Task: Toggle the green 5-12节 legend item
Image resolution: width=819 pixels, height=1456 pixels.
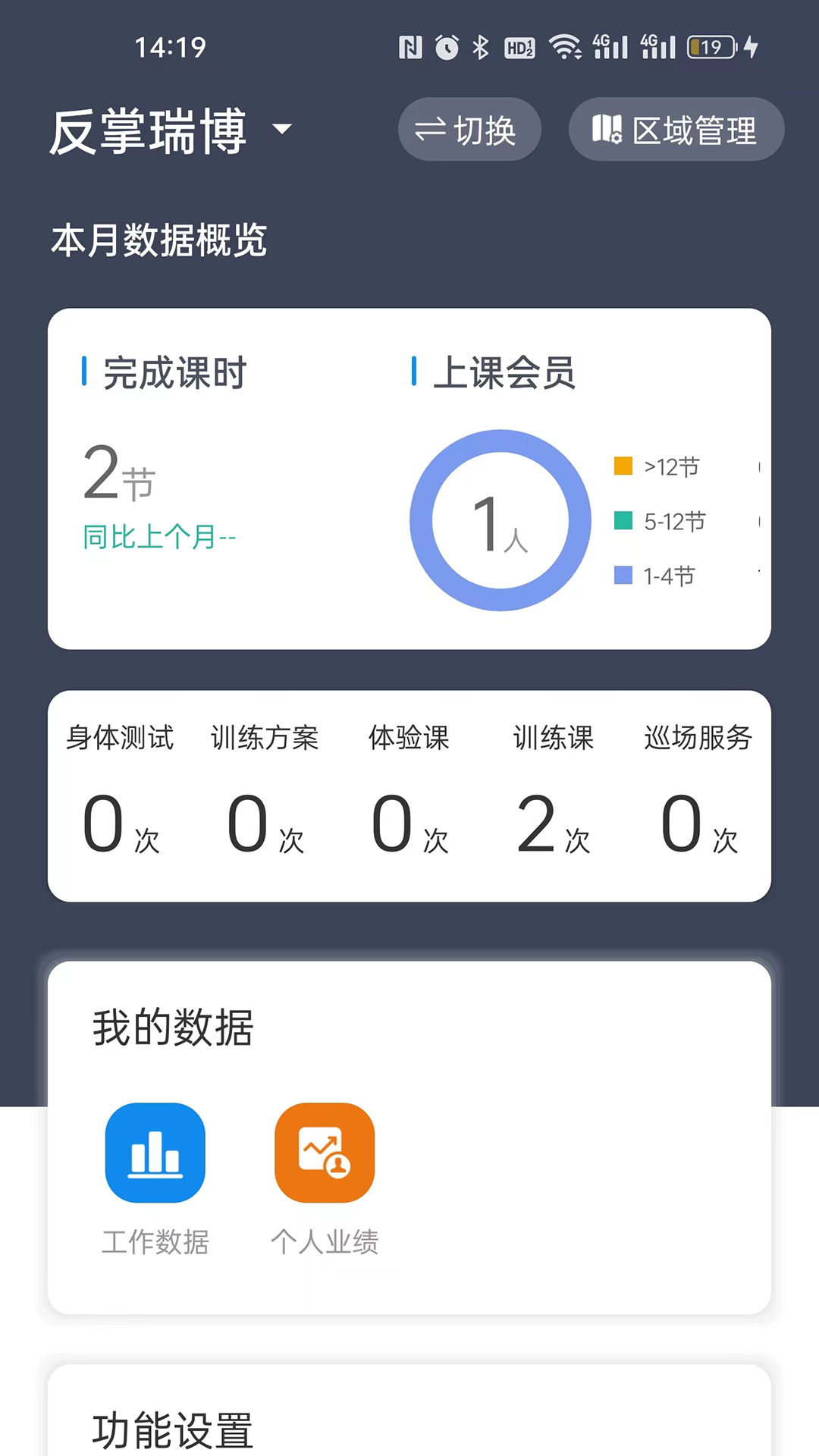Action: (x=660, y=522)
